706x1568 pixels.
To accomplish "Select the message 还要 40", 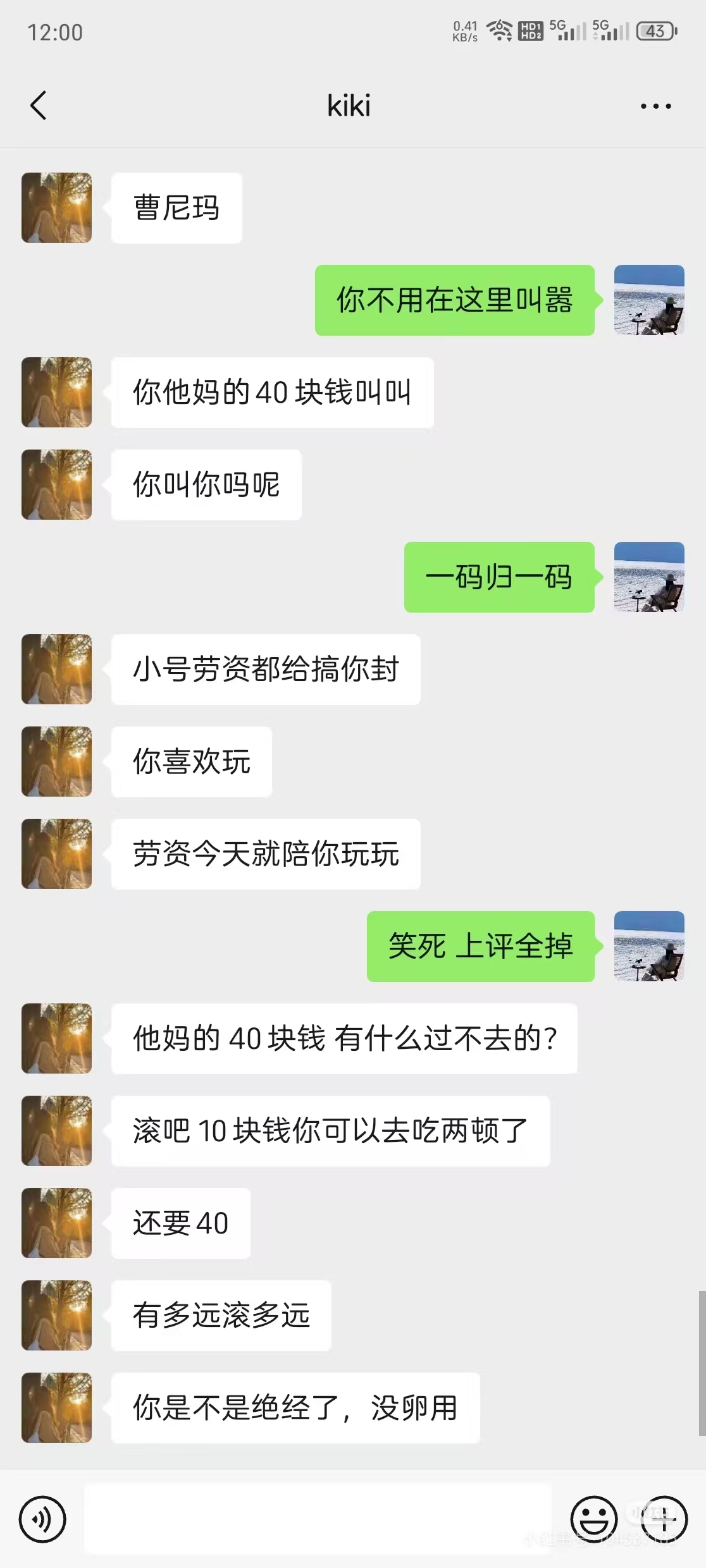I will [180, 1223].
